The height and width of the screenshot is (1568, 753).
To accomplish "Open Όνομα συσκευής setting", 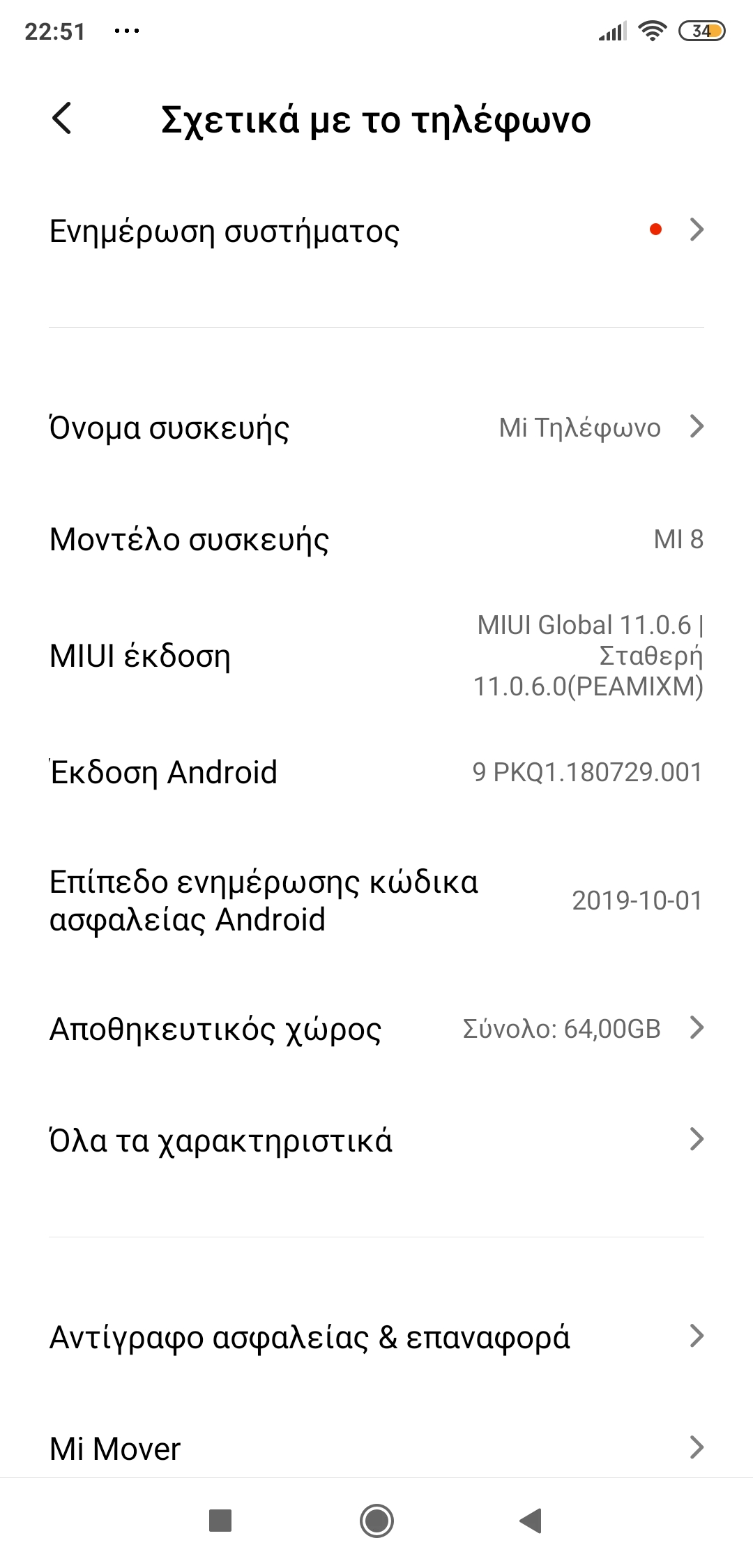I will (x=376, y=428).
